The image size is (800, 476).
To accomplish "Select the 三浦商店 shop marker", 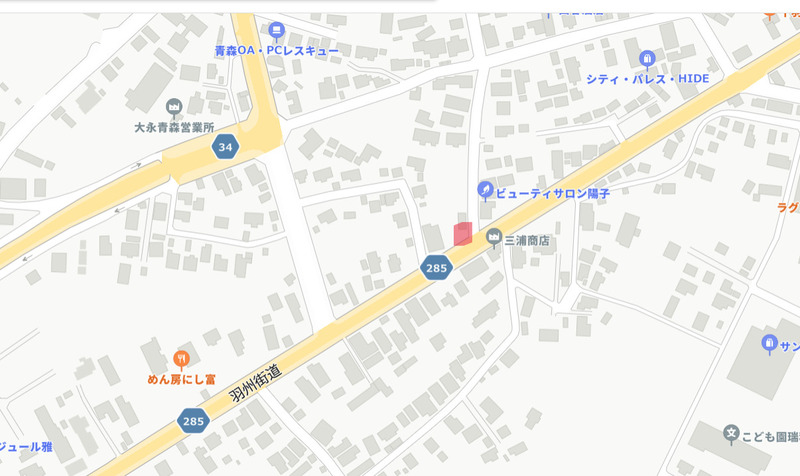I will coord(493,237).
